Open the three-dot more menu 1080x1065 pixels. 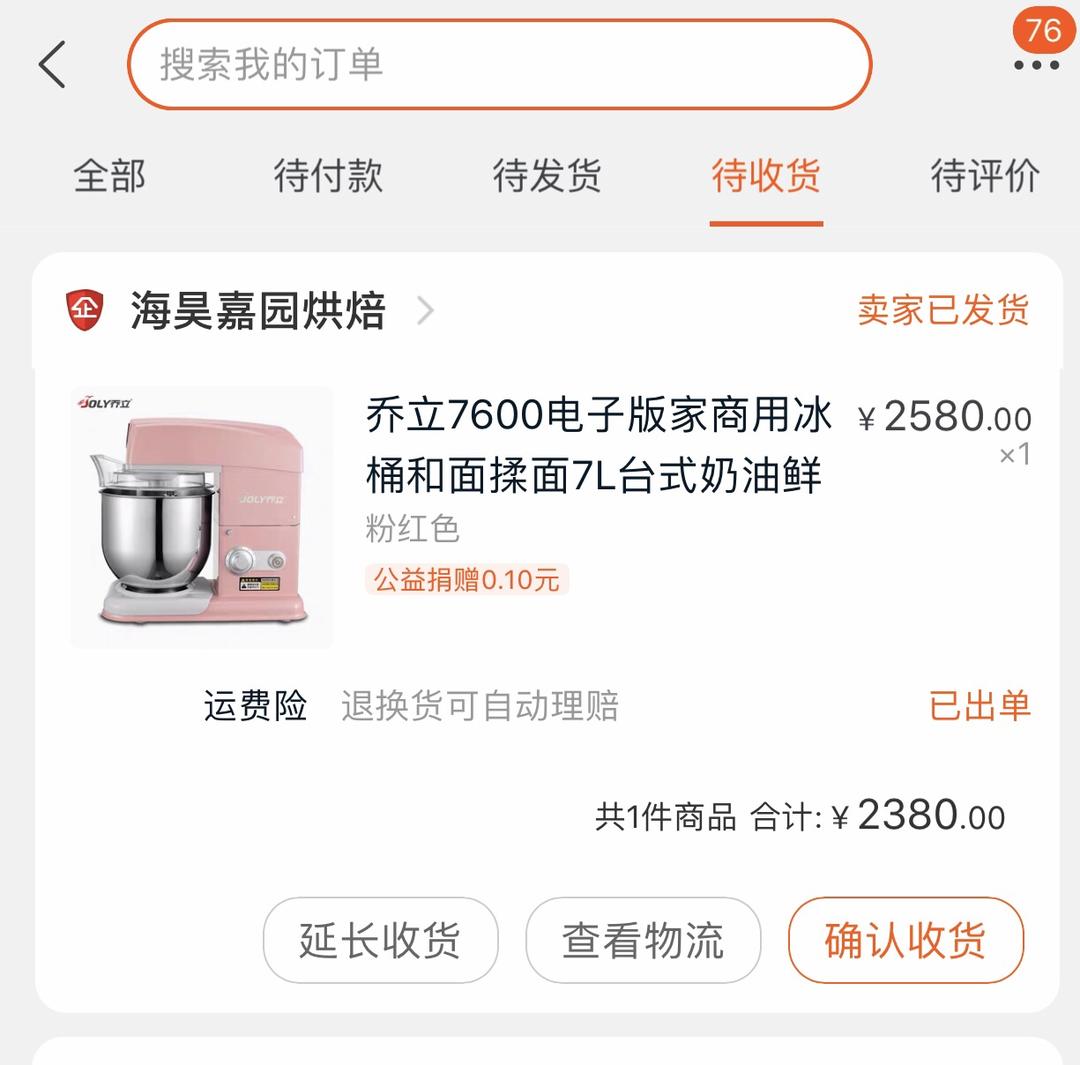[x=1036, y=65]
